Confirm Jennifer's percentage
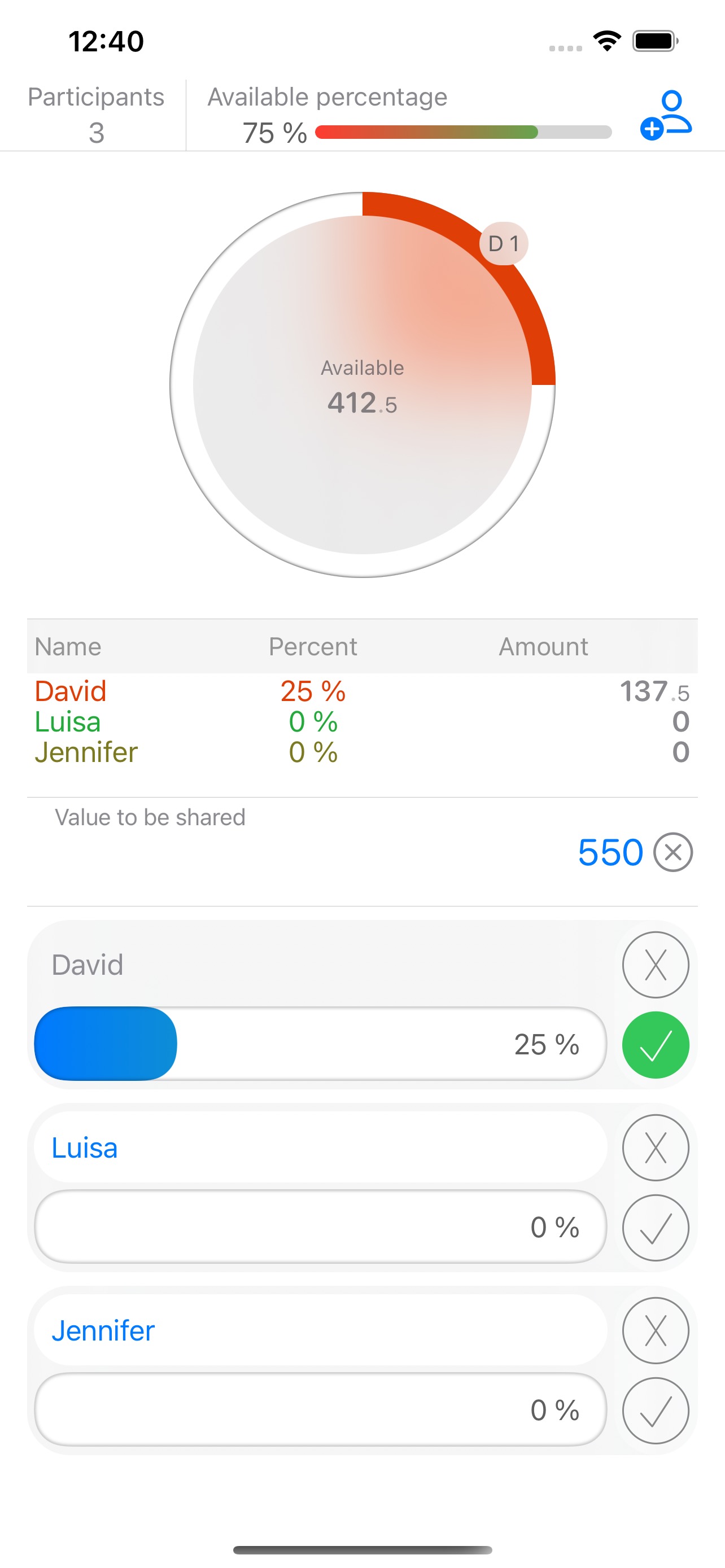This screenshot has height=1568, width=725. 655,1410
